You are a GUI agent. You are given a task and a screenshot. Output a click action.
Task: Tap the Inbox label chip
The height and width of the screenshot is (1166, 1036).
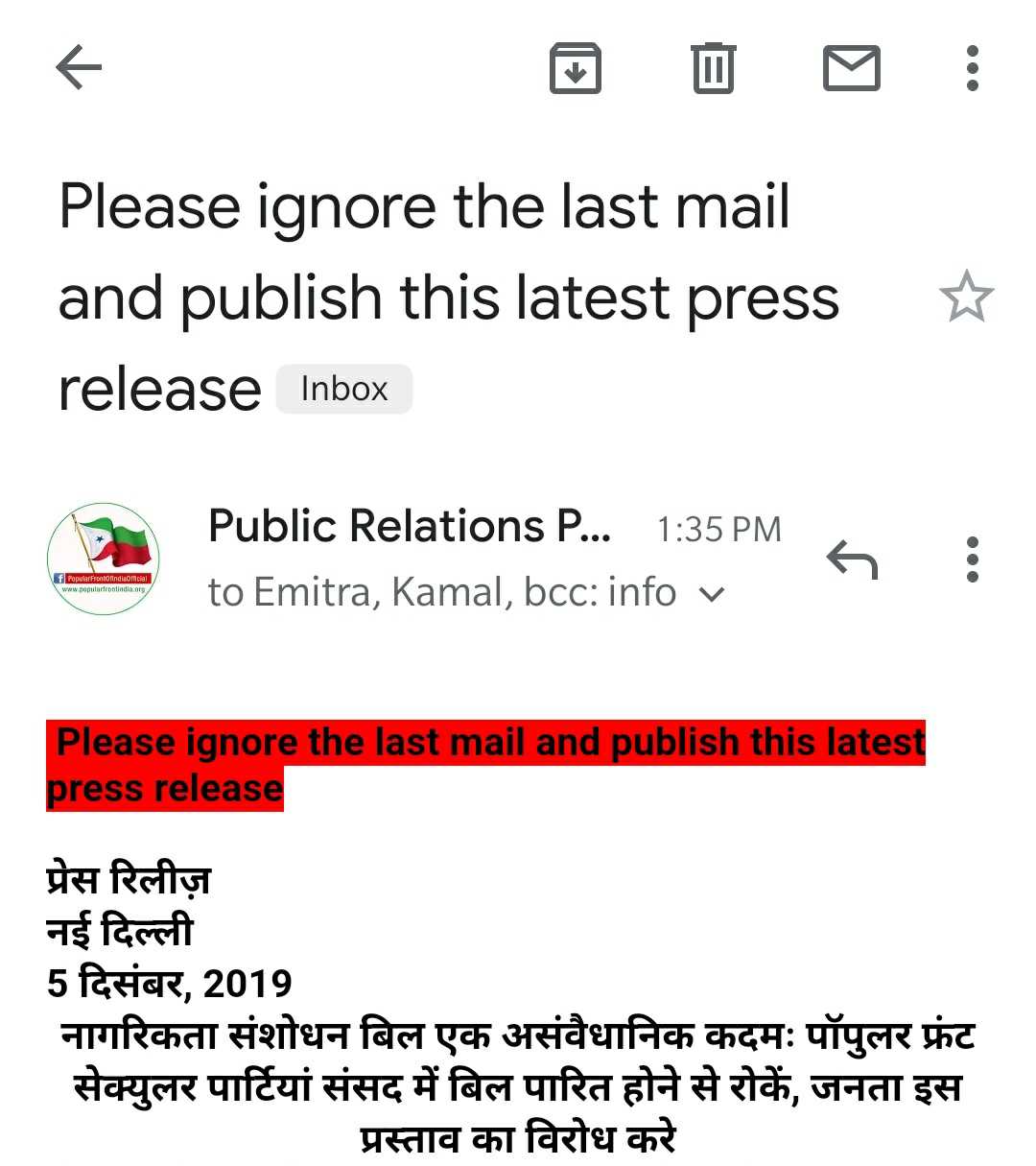(343, 389)
